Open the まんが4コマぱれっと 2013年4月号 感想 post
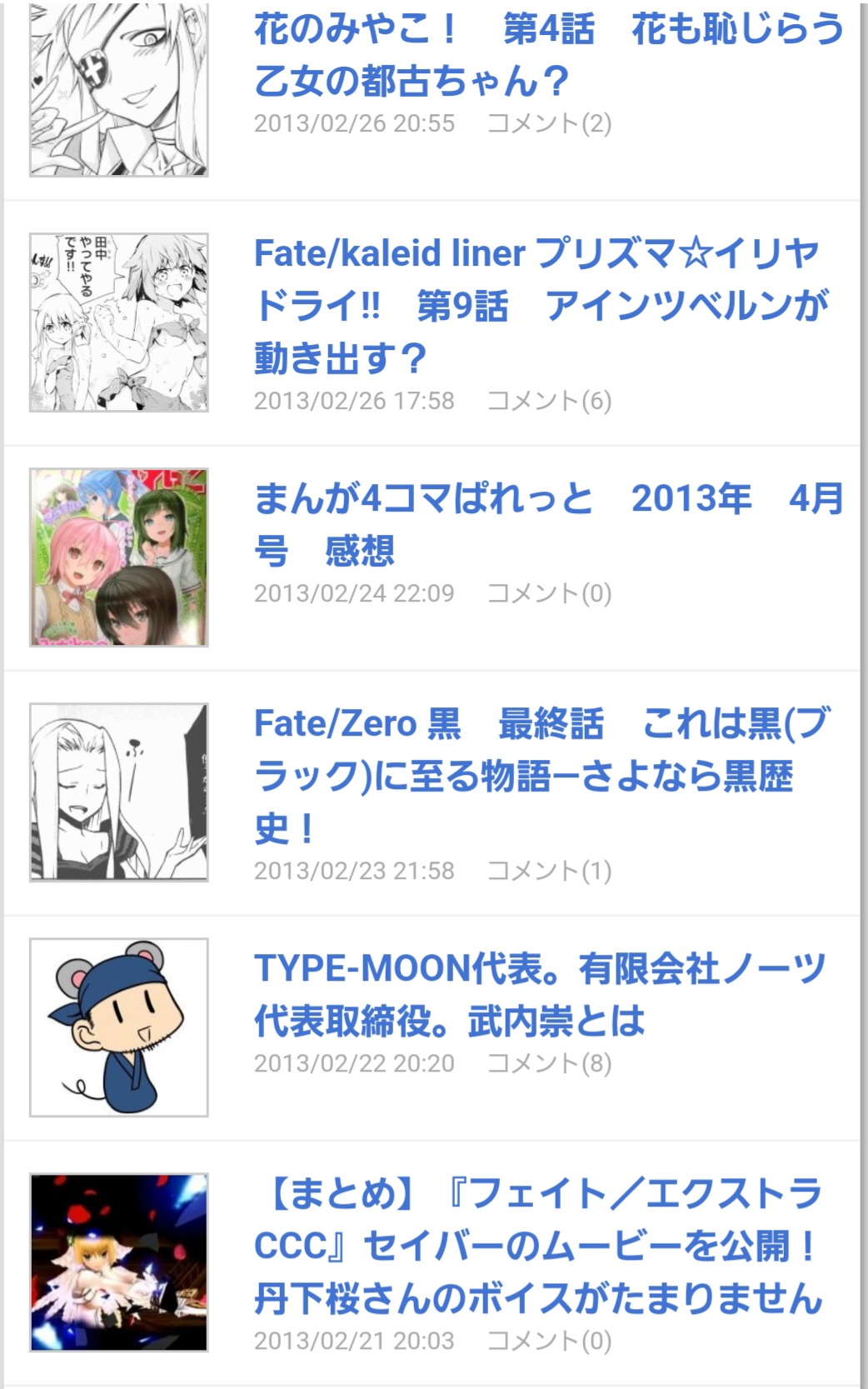 coord(548,524)
